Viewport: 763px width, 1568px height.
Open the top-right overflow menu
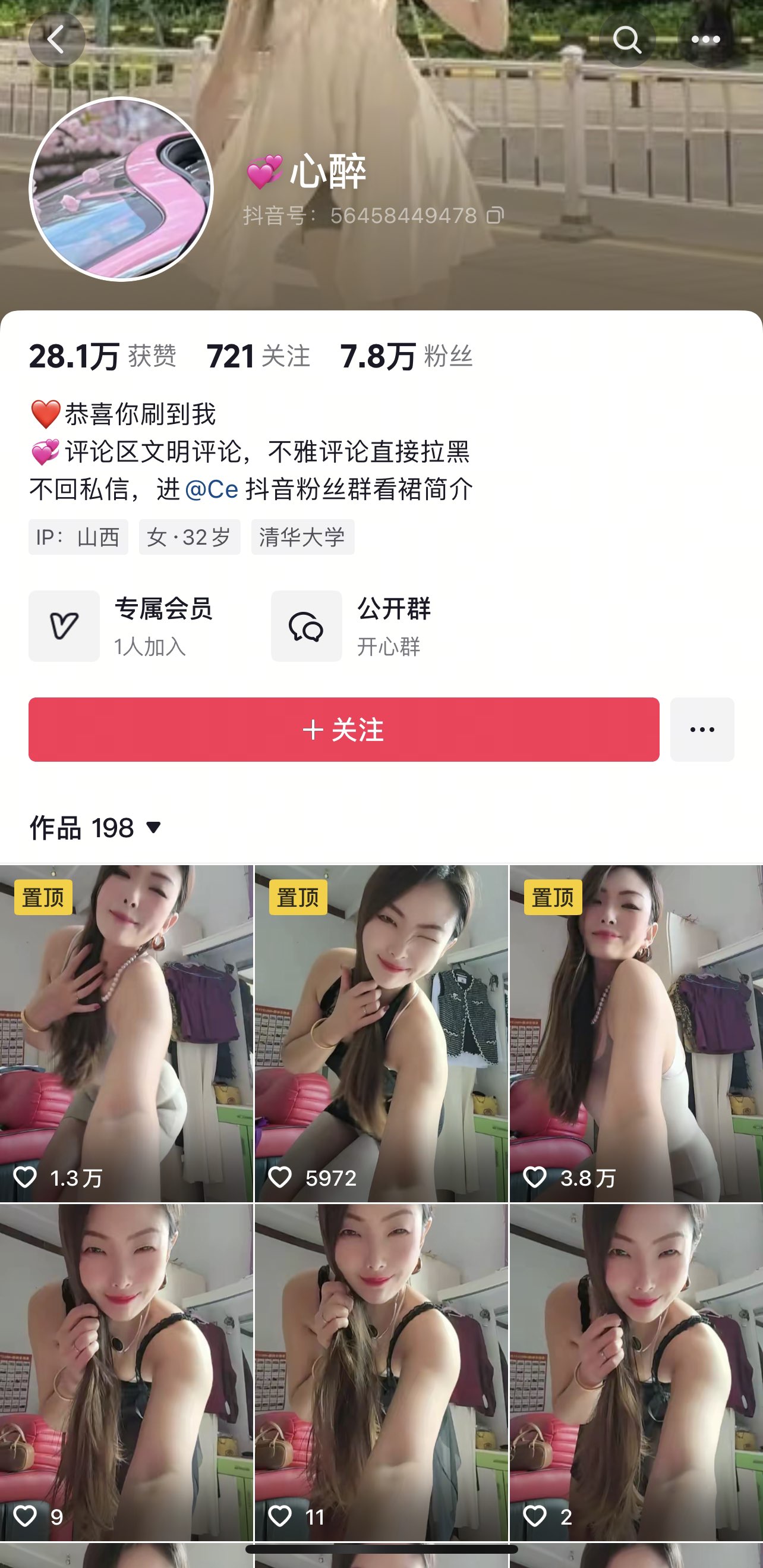tap(705, 40)
